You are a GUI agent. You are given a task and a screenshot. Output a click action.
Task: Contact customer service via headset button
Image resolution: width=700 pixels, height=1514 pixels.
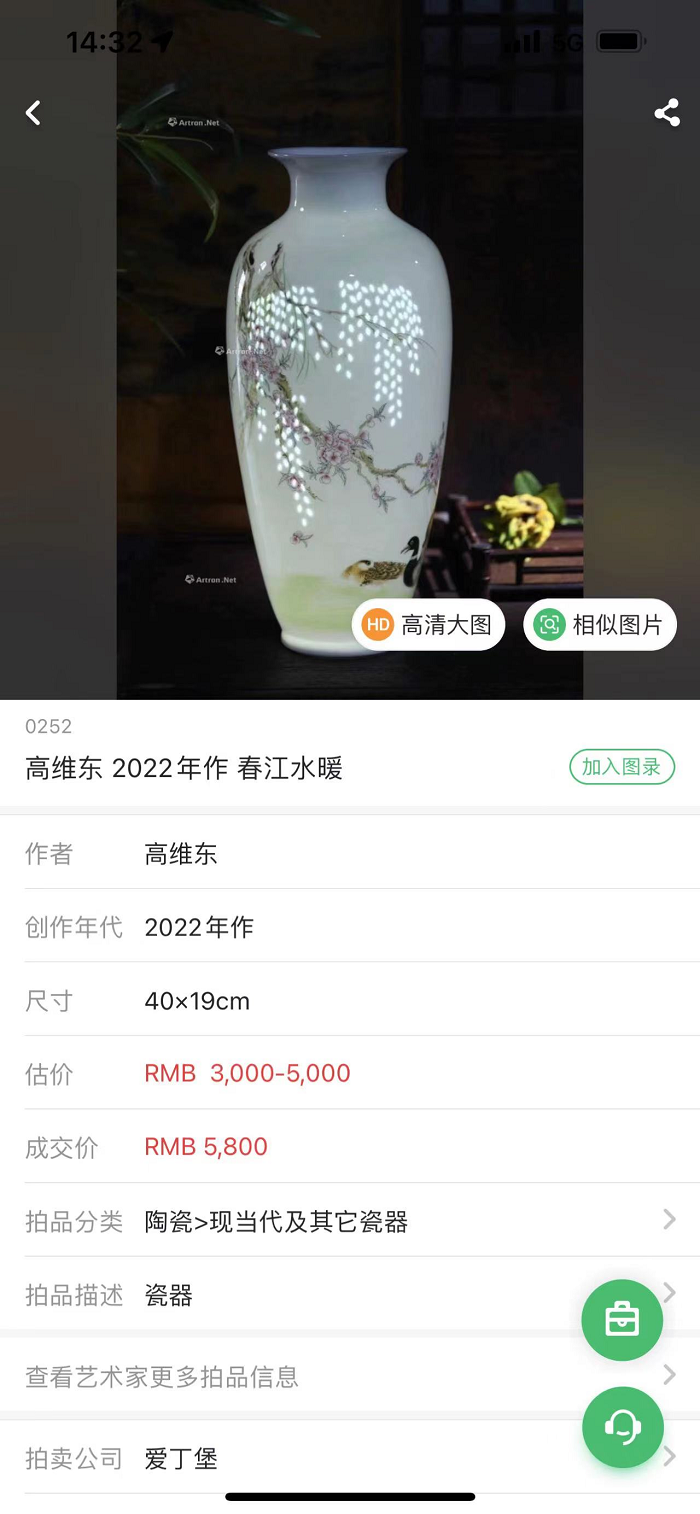[x=622, y=1427]
